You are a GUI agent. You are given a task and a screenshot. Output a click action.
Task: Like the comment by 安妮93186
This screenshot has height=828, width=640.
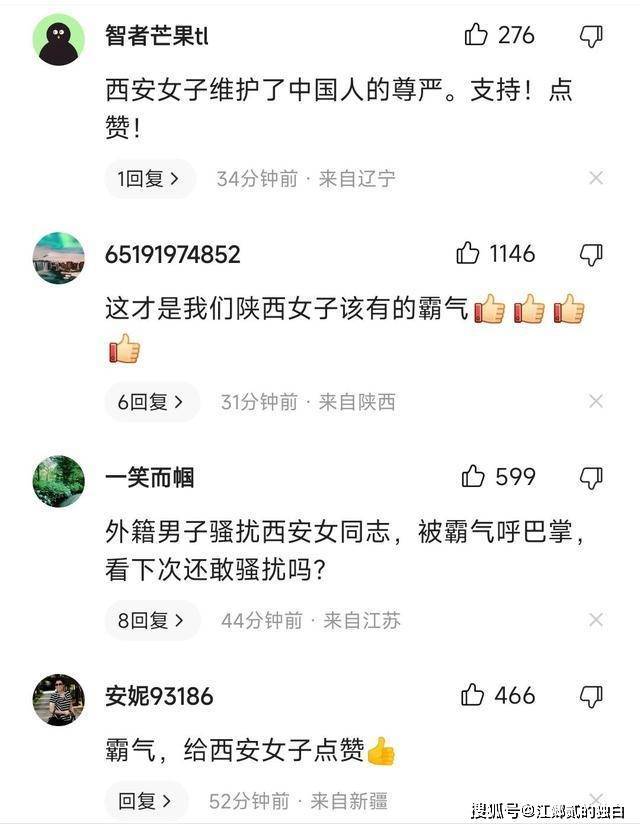point(473,695)
